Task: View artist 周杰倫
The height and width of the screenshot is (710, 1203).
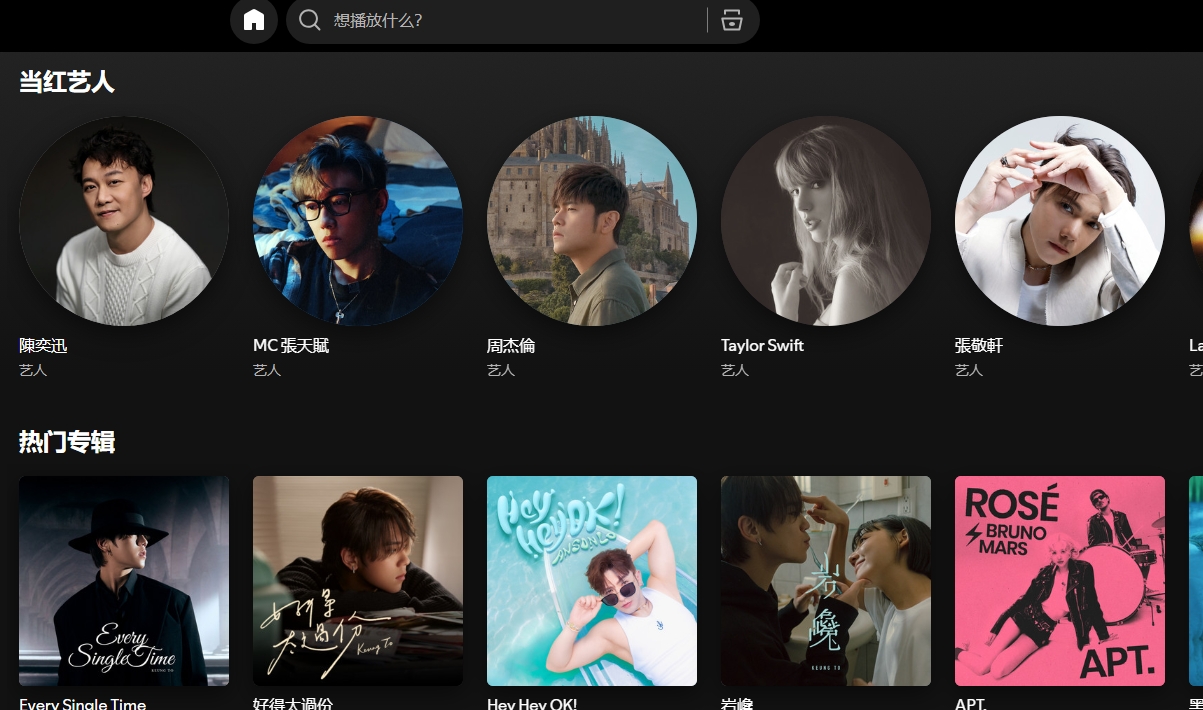Action: pos(592,221)
